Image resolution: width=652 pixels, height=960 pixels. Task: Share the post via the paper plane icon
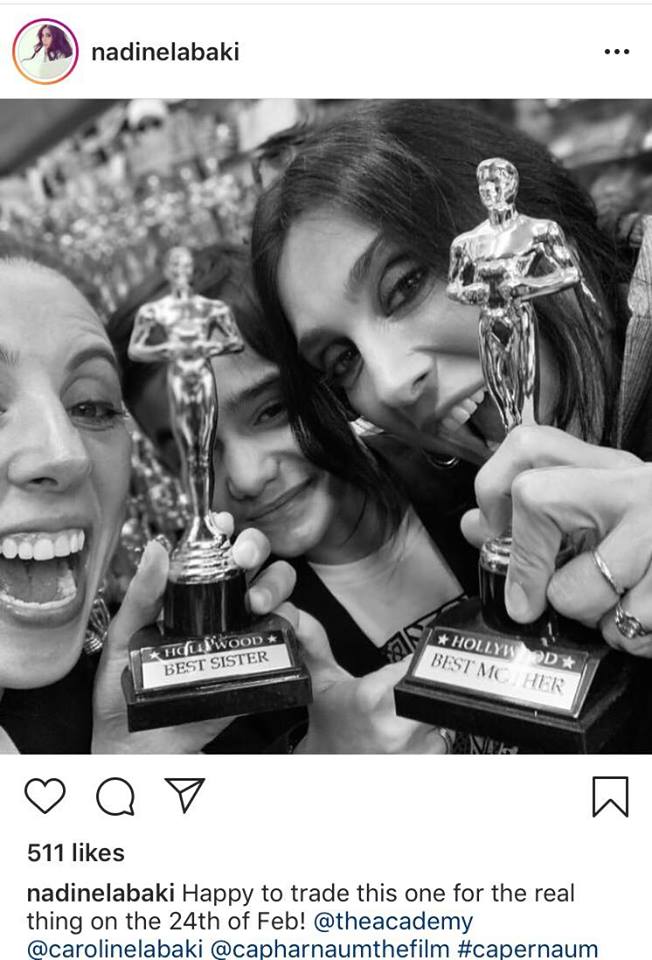[x=184, y=796]
